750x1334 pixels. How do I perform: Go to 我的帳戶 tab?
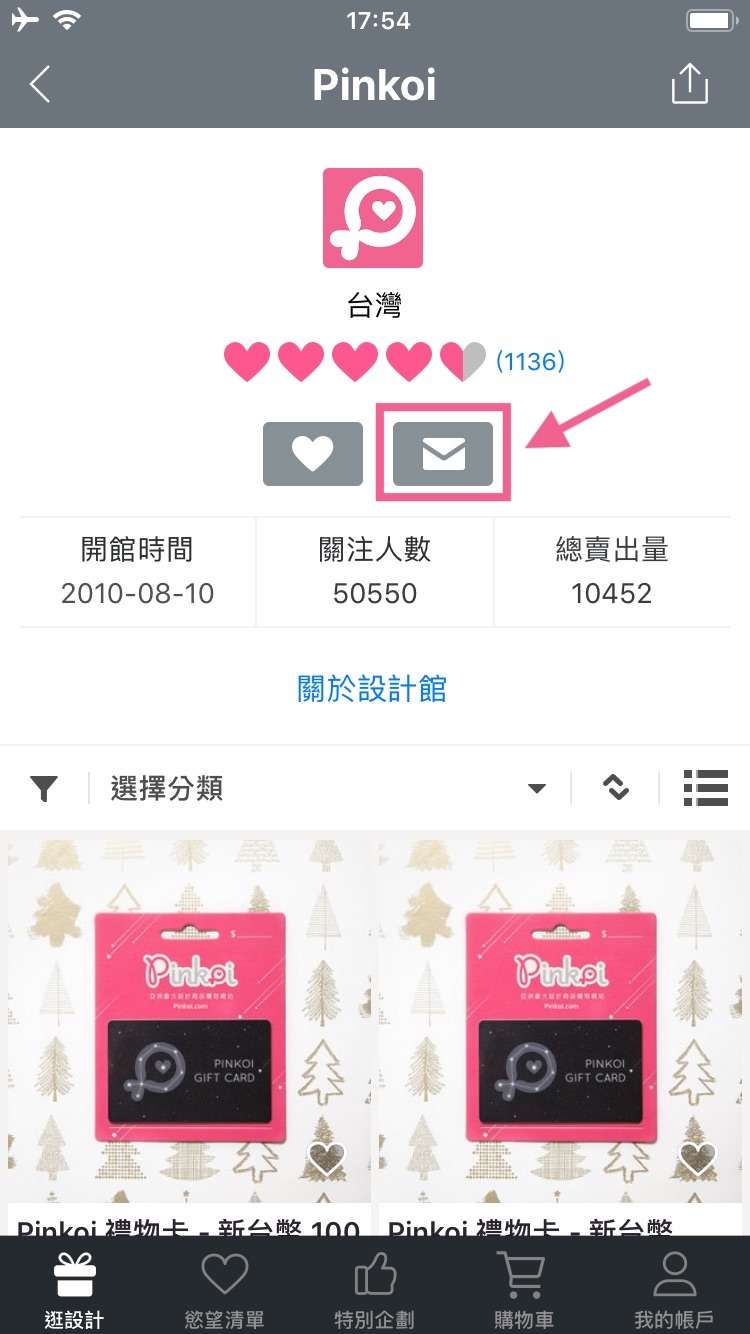674,1290
